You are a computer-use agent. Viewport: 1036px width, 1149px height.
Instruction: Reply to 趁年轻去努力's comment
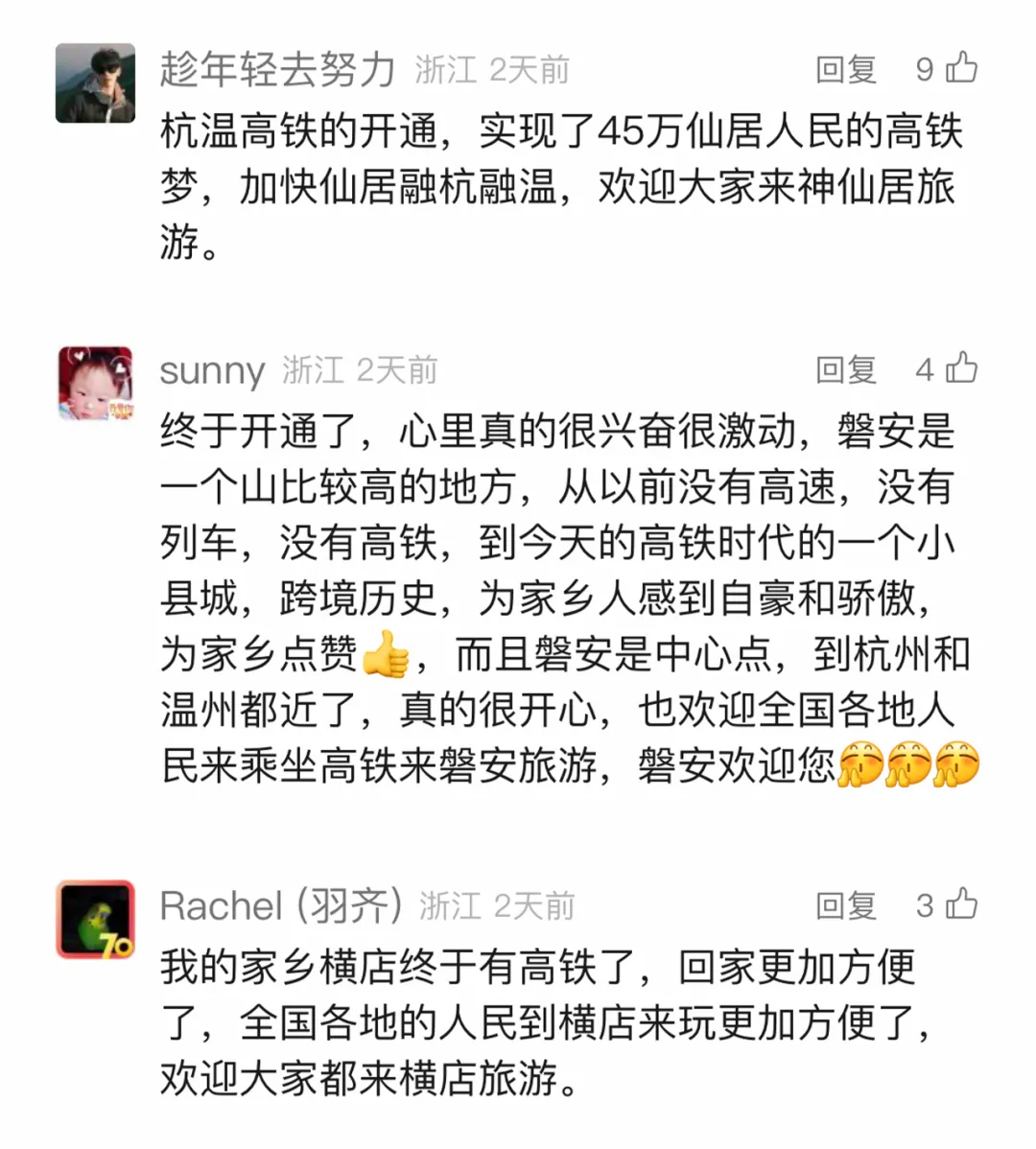click(x=845, y=69)
